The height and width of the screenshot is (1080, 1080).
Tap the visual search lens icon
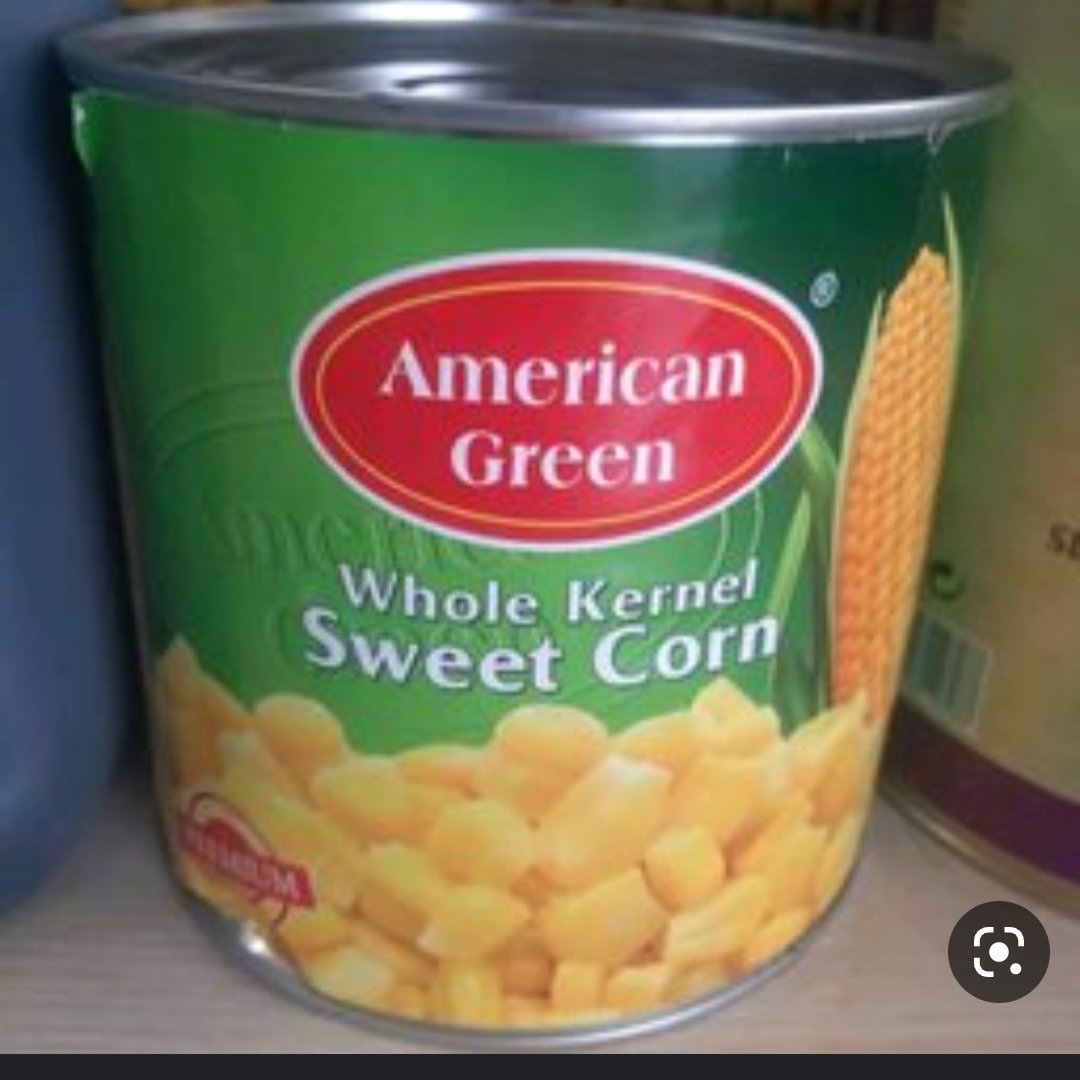point(998,951)
